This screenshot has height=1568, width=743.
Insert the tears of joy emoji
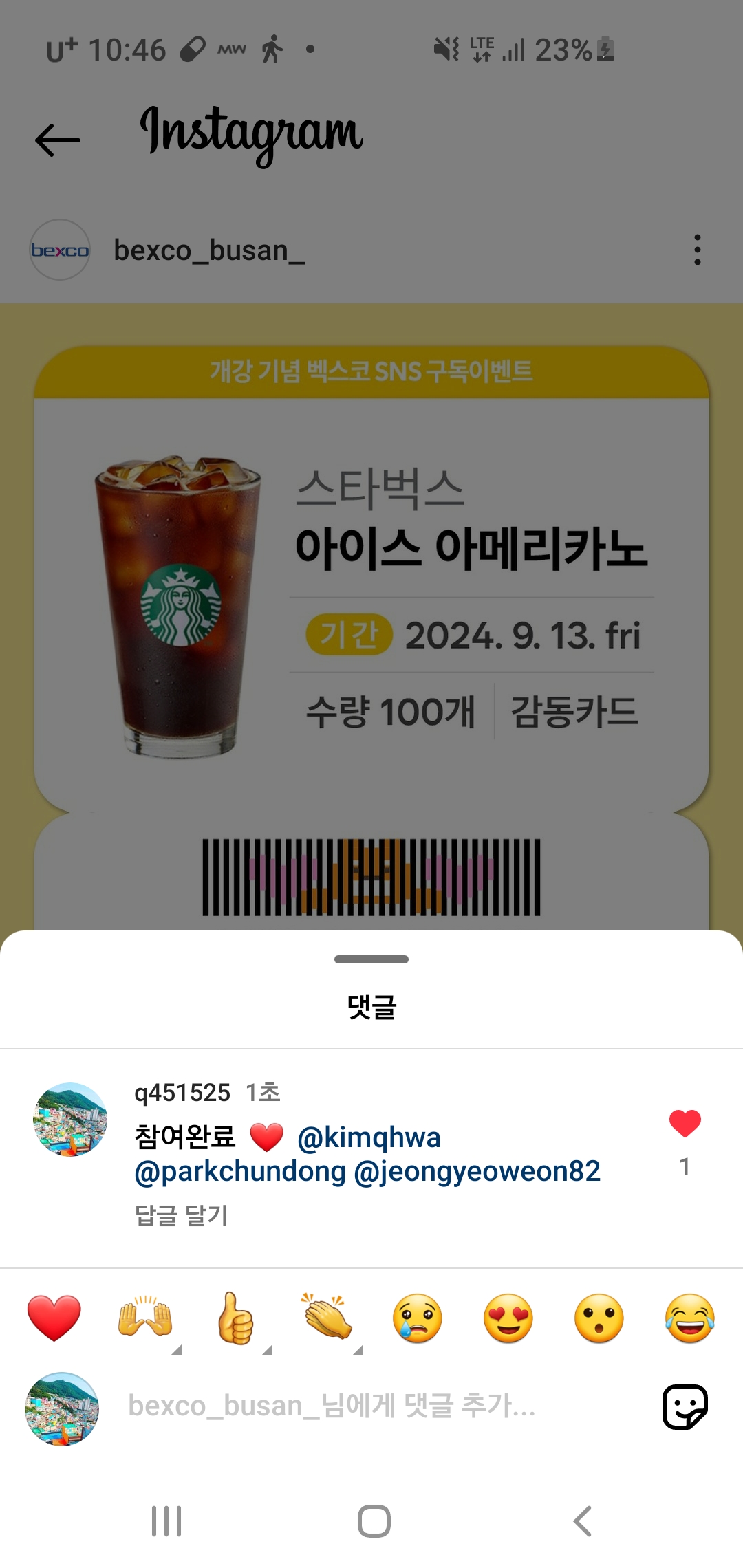[x=689, y=1318]
